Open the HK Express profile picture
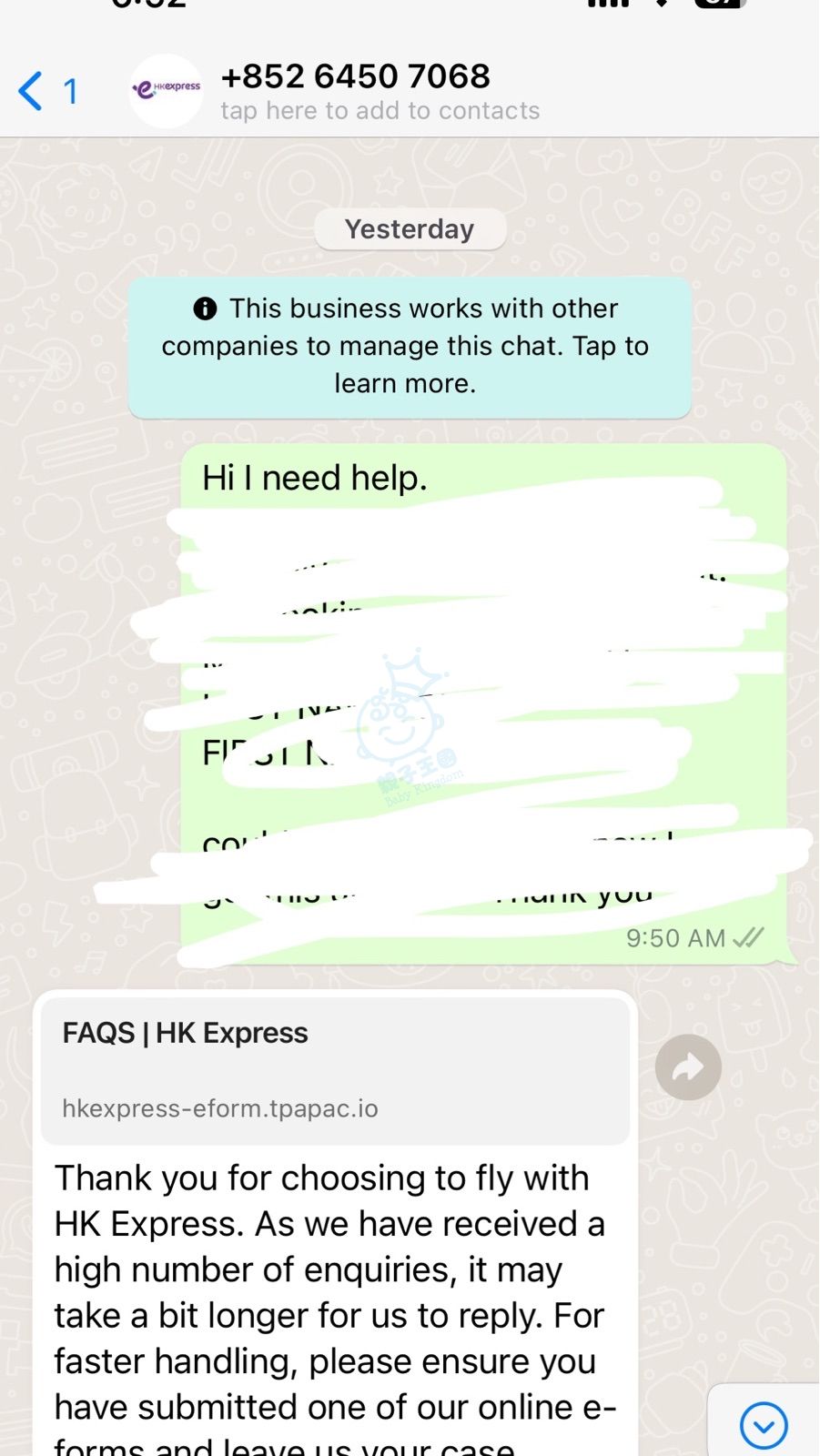The height and width of the screenshot is (1456, 820). (x=166, y=89)
